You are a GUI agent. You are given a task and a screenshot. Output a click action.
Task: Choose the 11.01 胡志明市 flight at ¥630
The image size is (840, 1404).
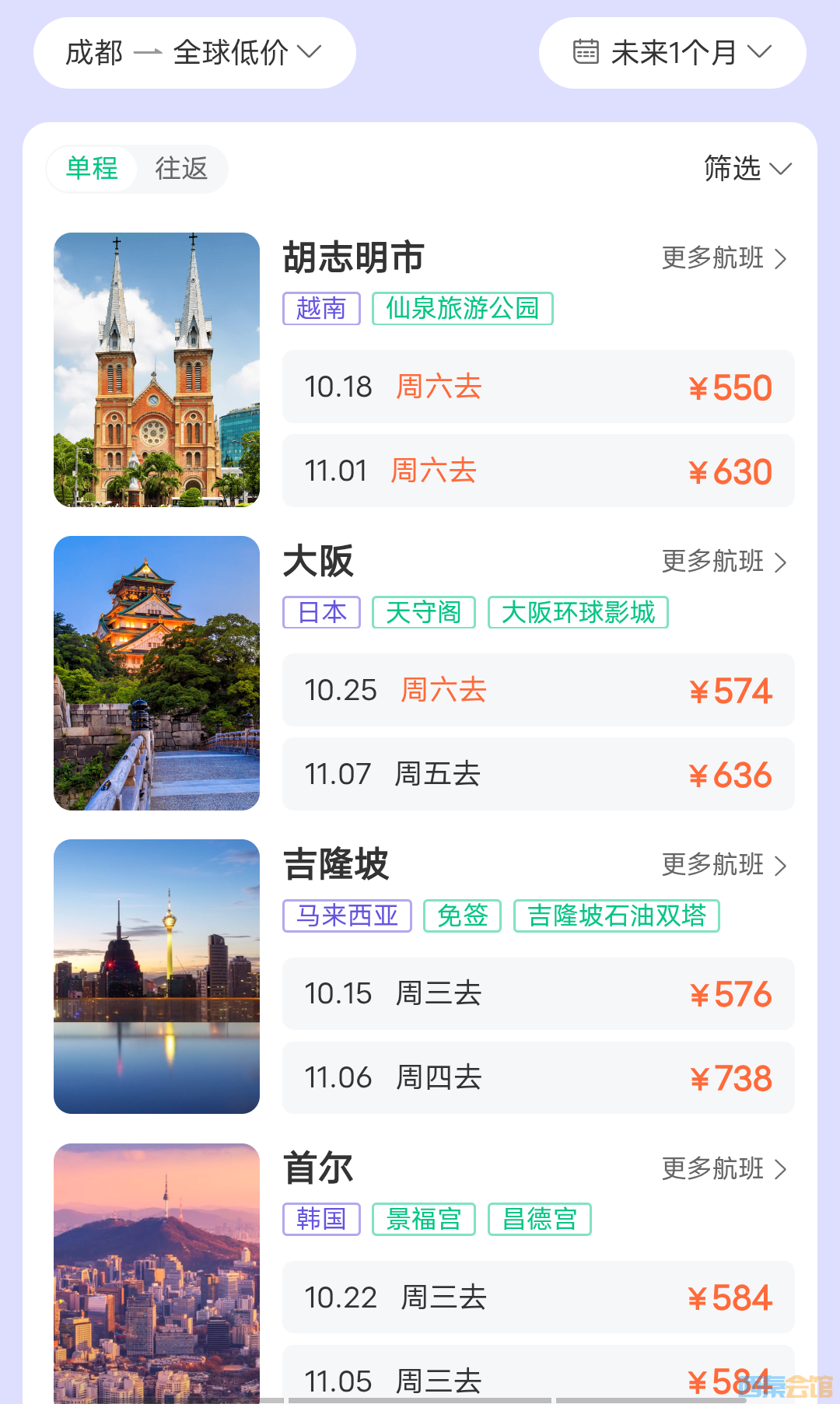pyautogui.click(x=538, y=471)
